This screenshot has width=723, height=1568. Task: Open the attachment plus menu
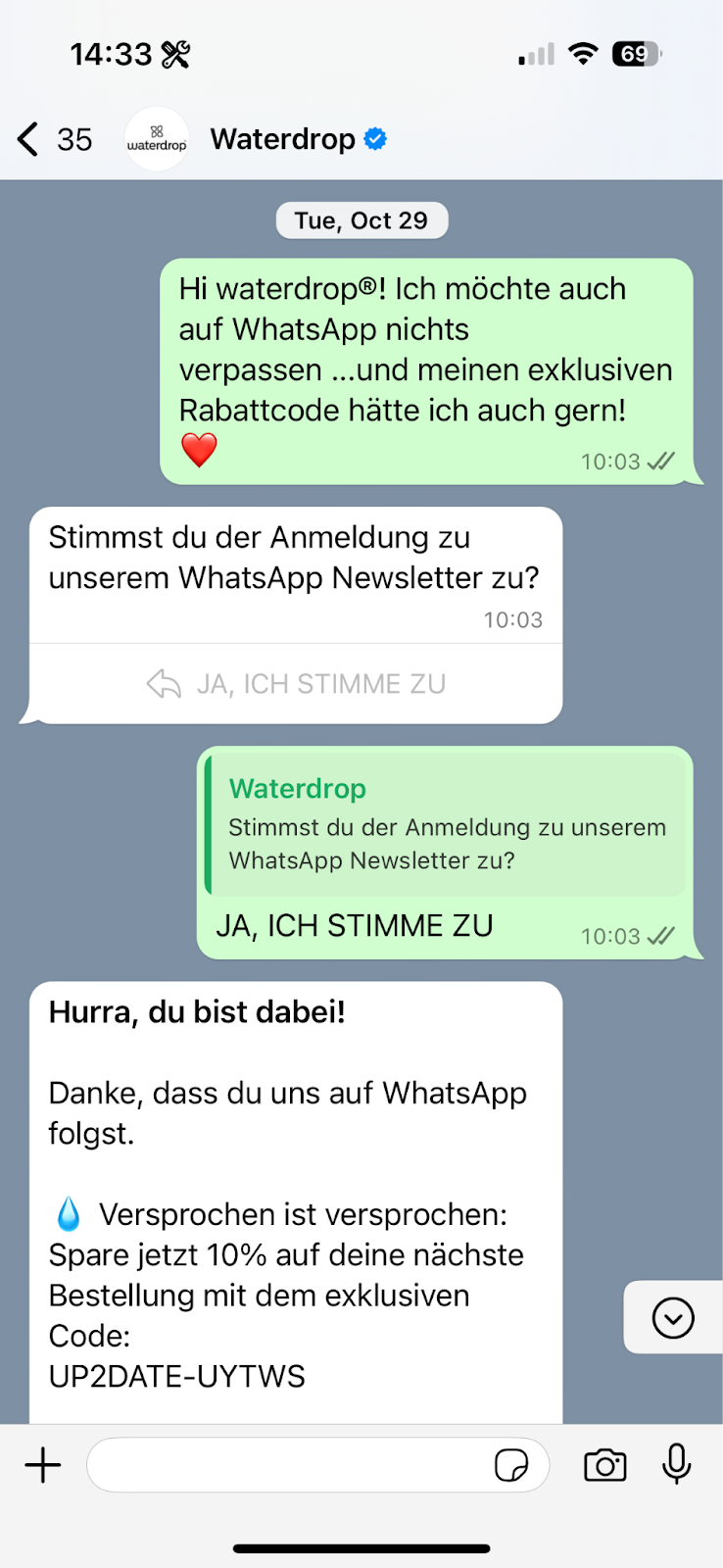[43, 1465]
